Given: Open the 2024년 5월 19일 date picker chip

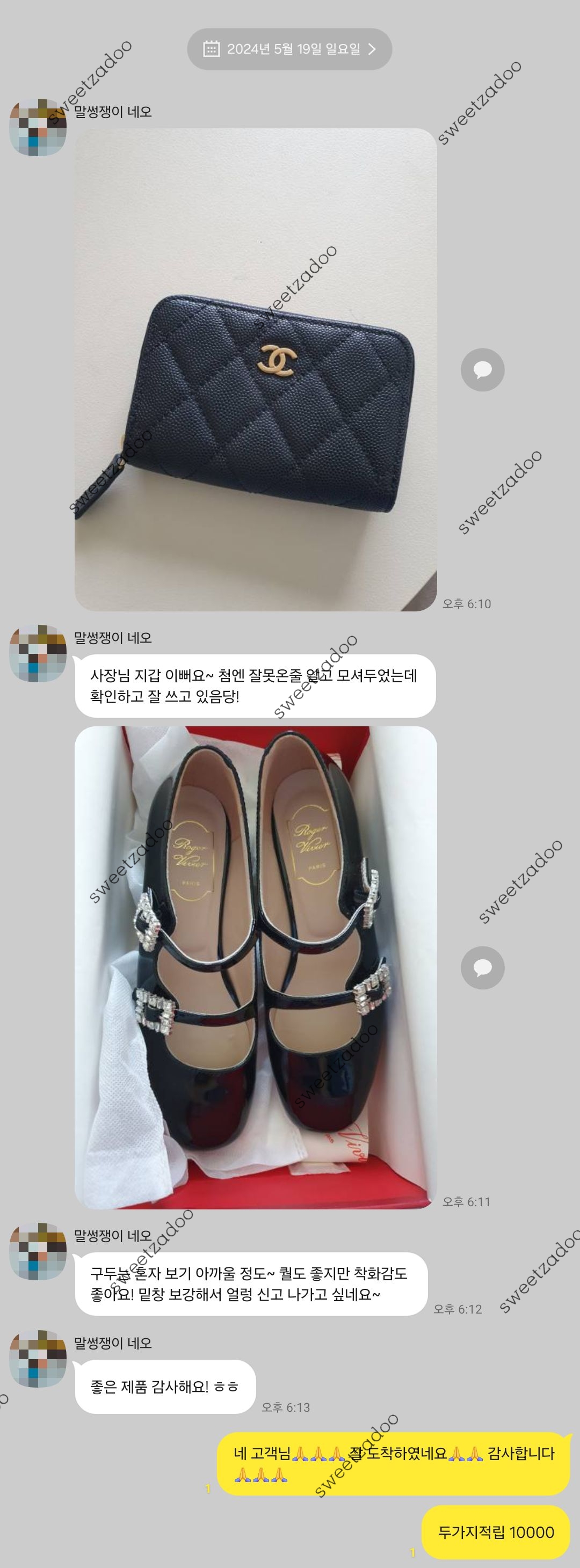Looking at the screenshot, I should 289,49.
